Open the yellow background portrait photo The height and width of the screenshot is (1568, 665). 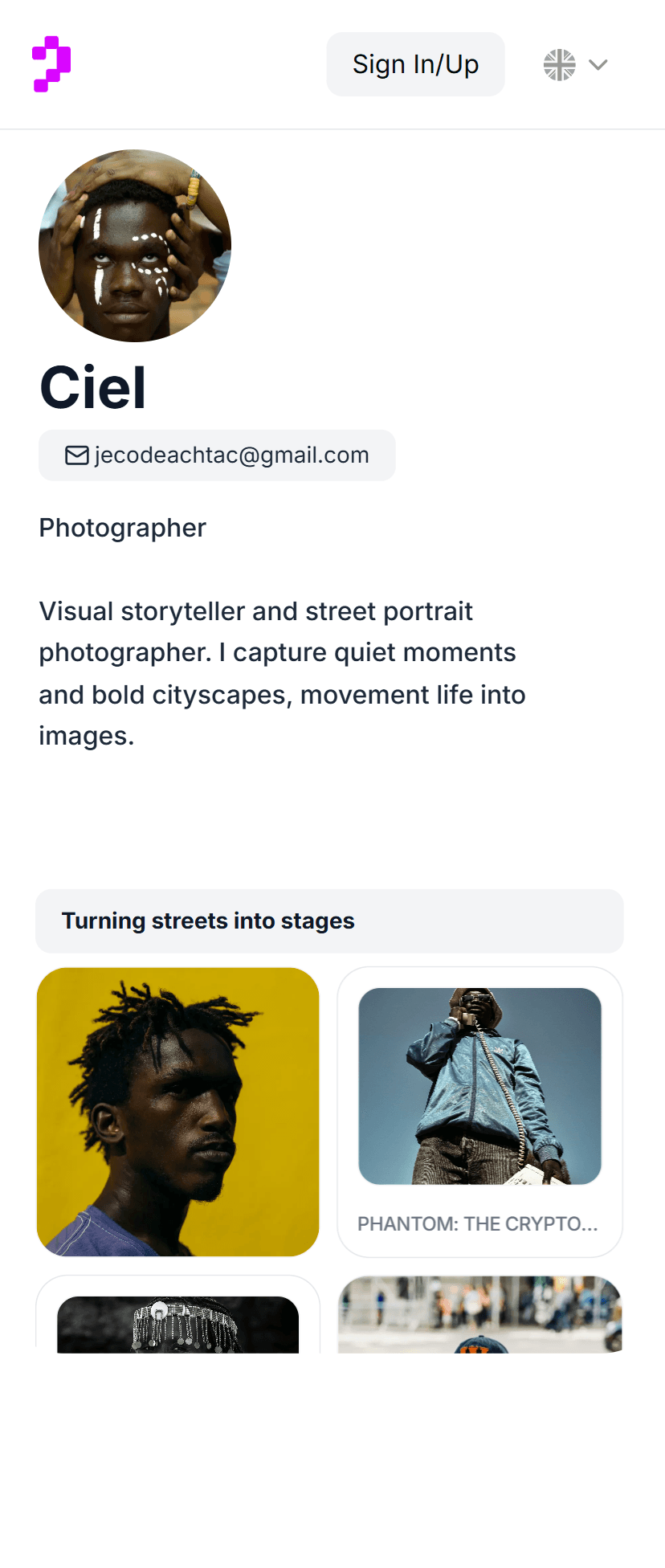click(x=177, y=1112)
